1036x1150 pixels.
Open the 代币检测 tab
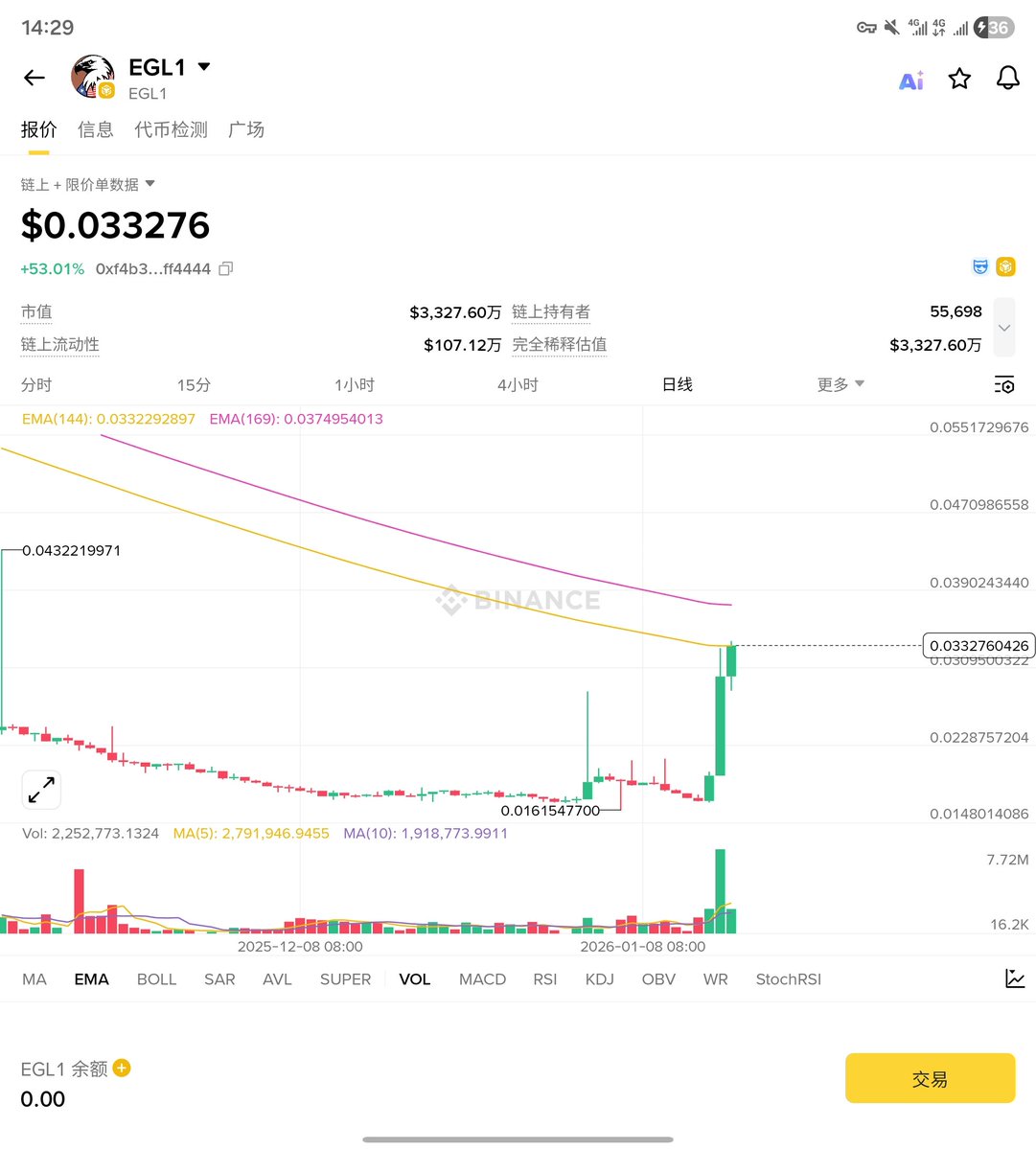click(x=171, y=129)
